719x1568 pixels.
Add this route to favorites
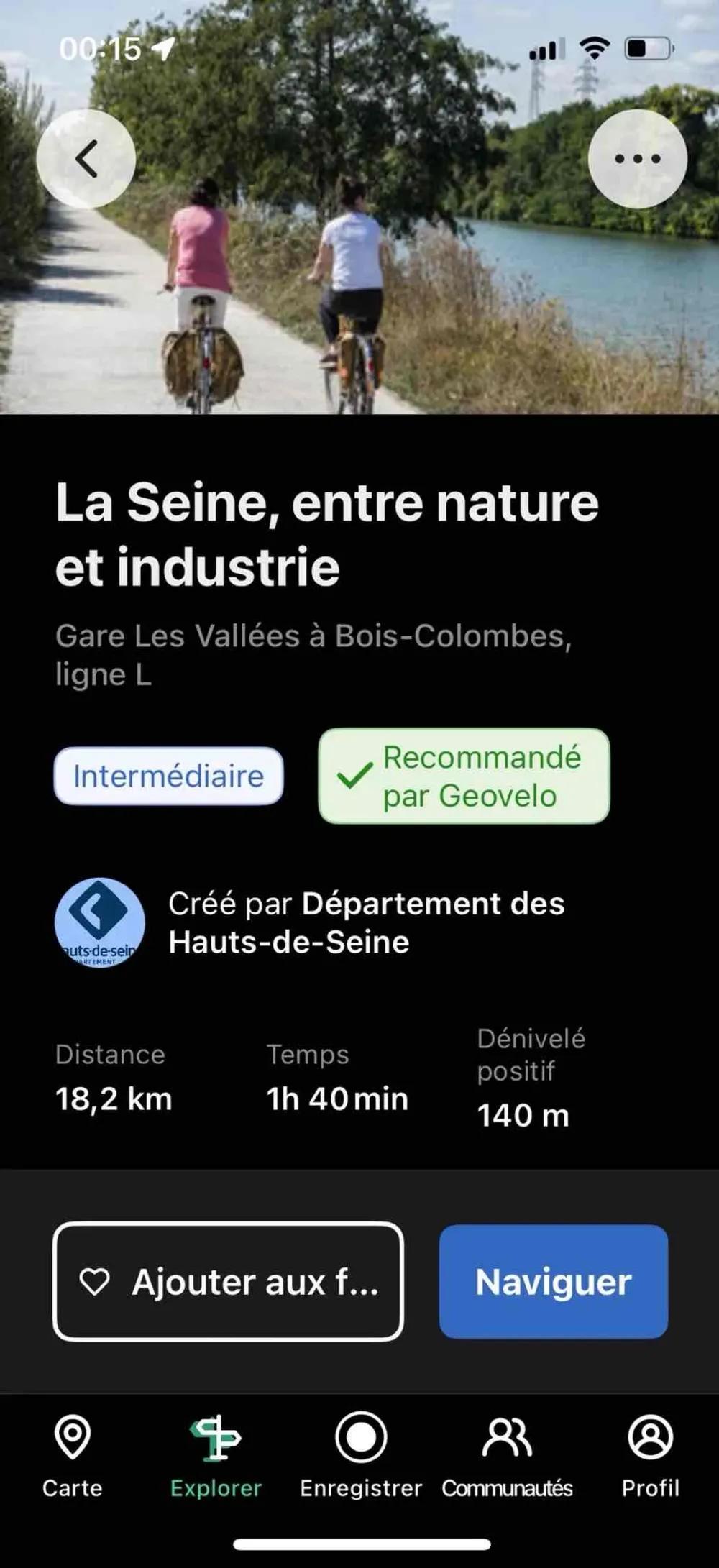(x=228, y=1281)
